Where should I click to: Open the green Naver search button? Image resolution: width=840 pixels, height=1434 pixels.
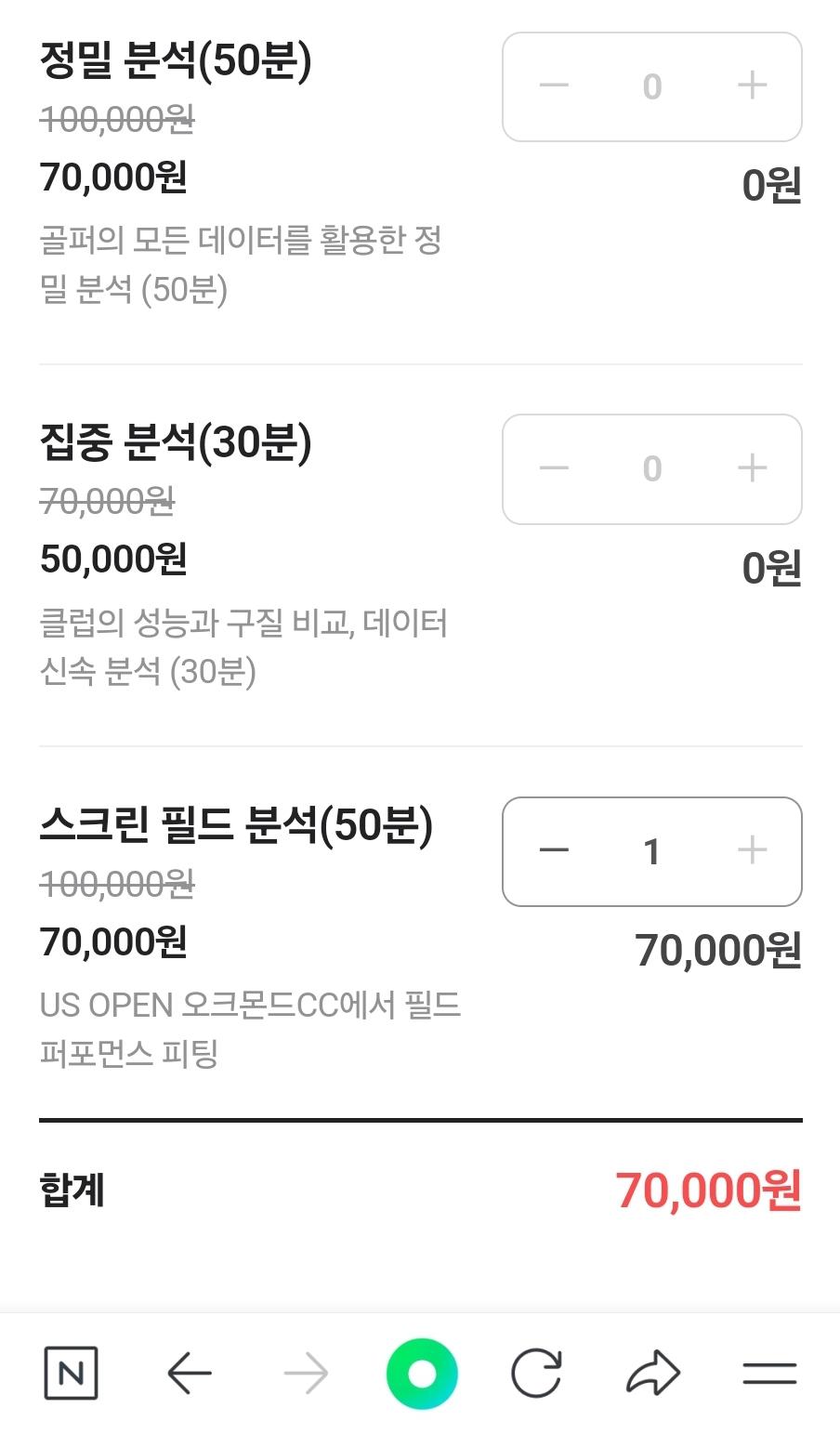coord(422,1373)
